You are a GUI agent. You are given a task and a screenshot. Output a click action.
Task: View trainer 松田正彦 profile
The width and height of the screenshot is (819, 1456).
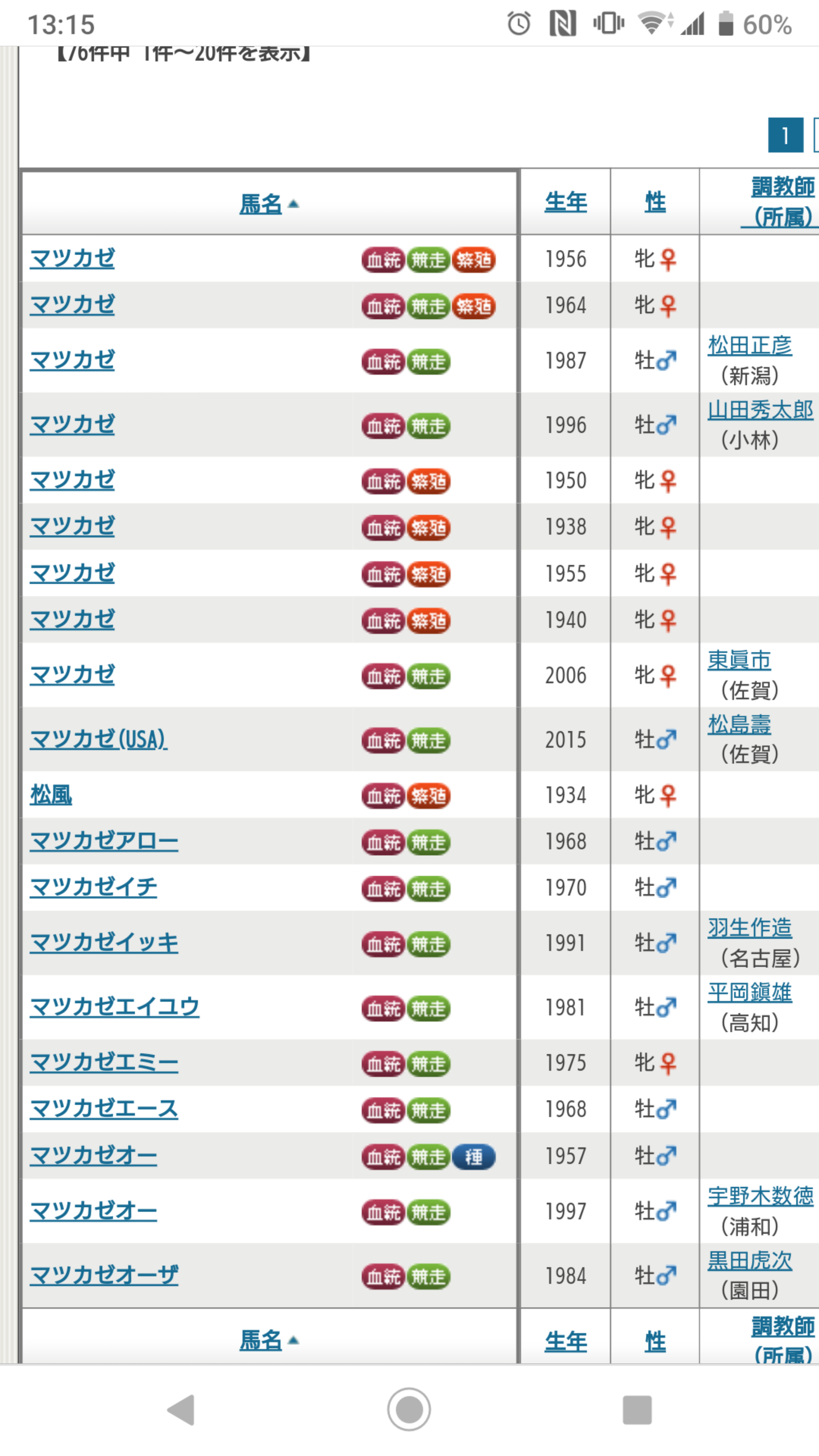(x=750, y=346)
